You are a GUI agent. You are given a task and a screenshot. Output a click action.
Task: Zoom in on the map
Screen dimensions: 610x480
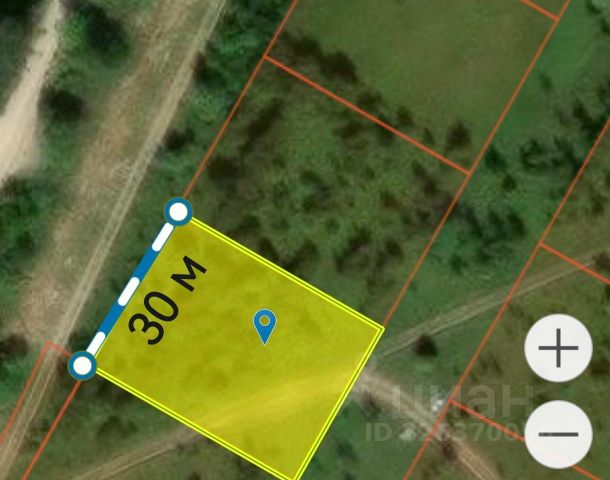point(558,348)
